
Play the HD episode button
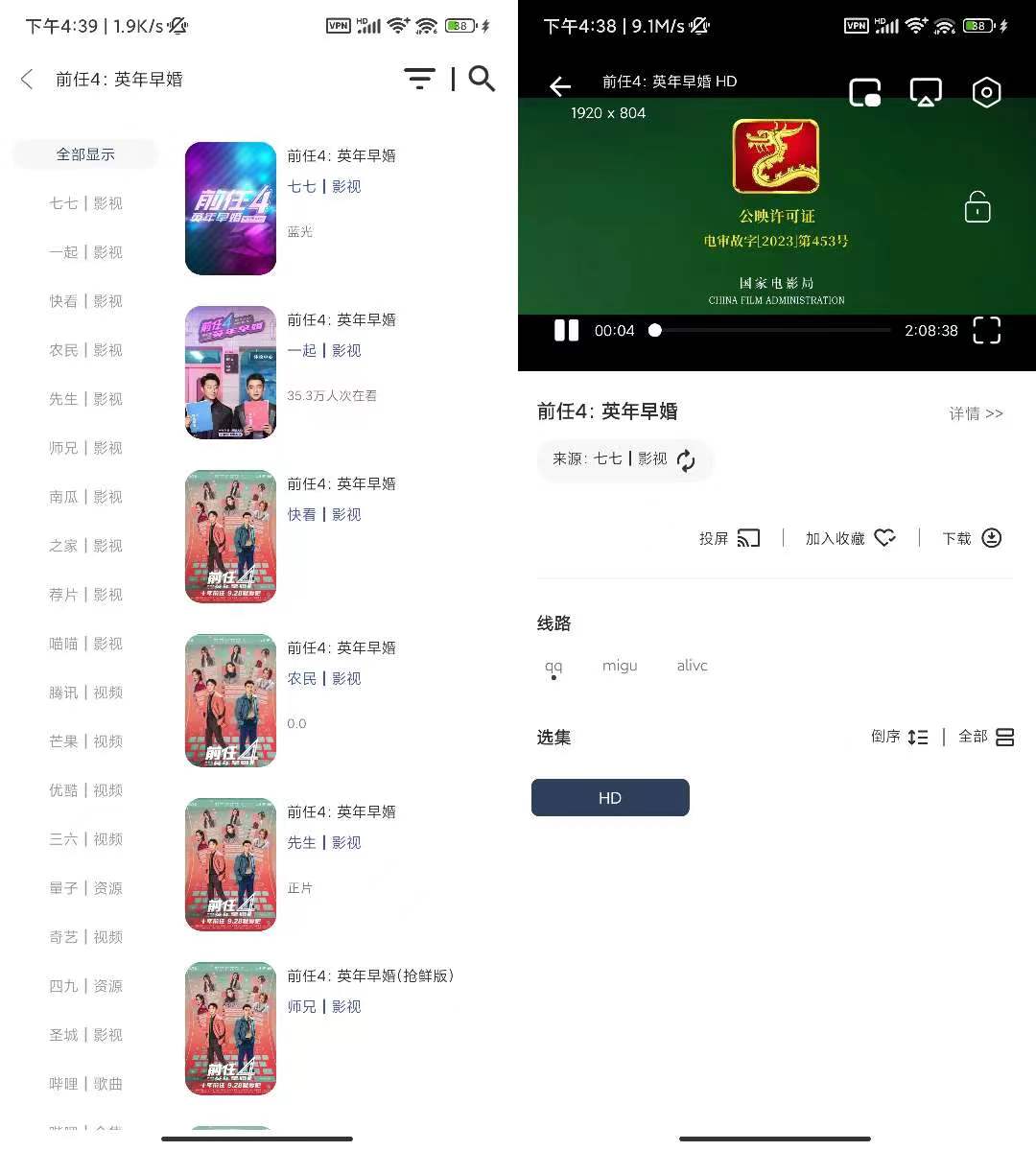(x=610, y=798)
